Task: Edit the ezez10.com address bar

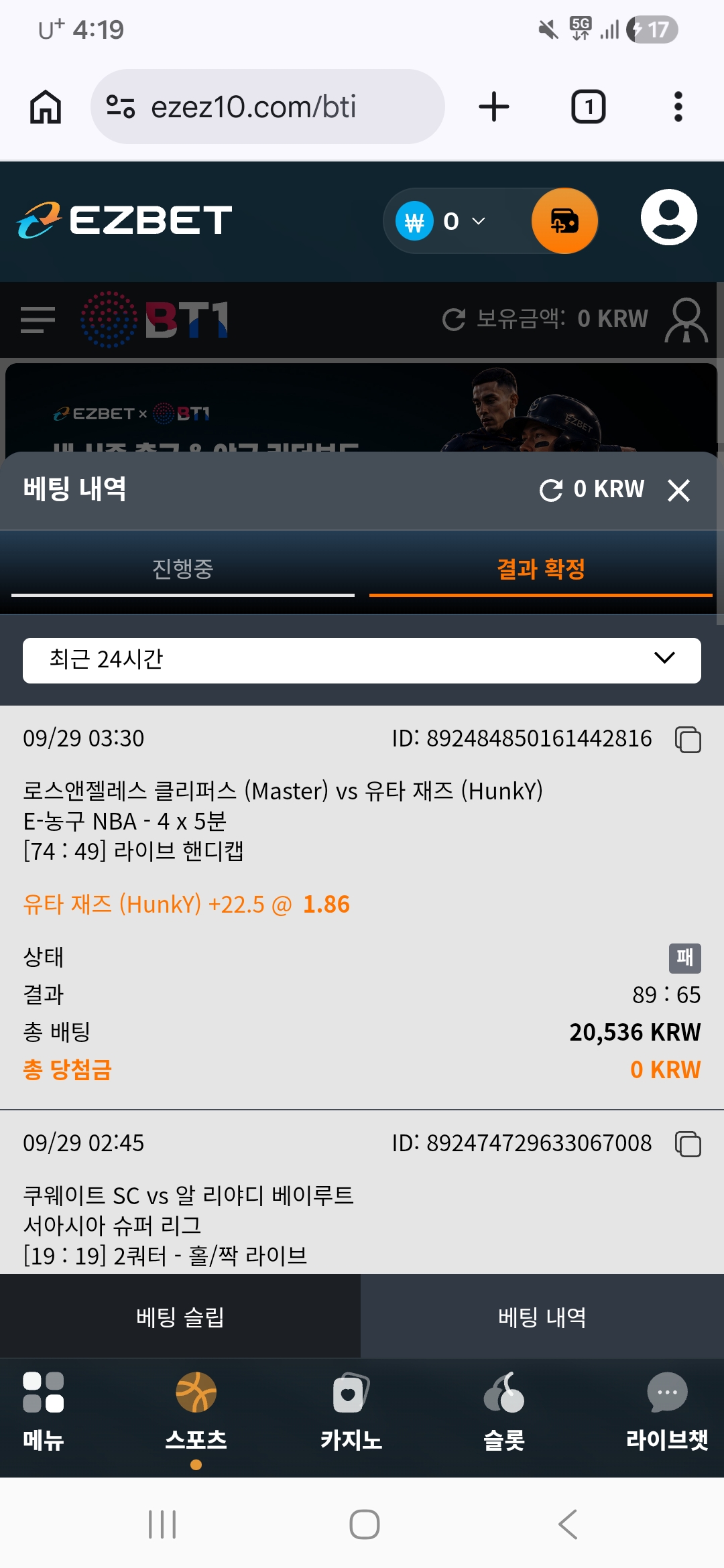Action: point(267,107)
